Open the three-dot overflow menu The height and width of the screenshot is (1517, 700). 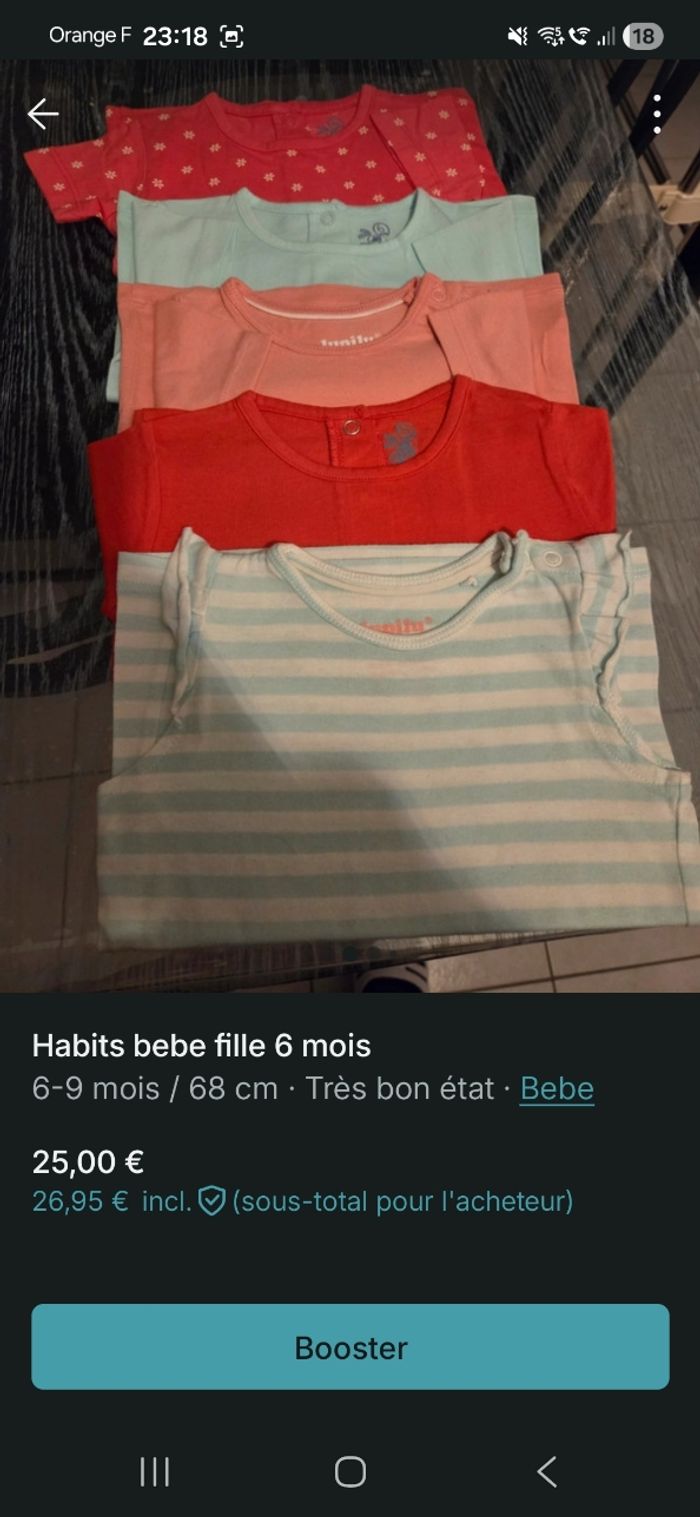point(656,114)
